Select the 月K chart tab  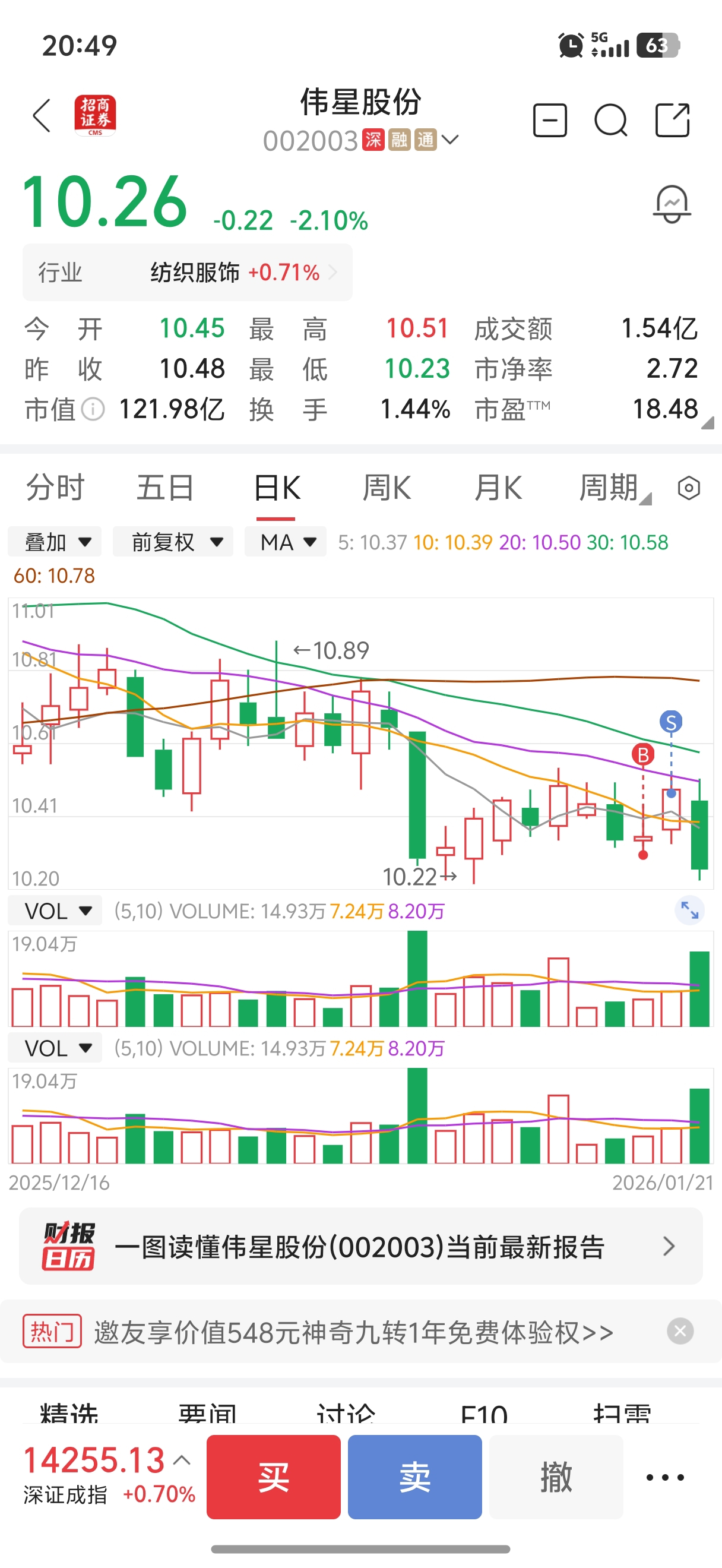pos(498,488)
